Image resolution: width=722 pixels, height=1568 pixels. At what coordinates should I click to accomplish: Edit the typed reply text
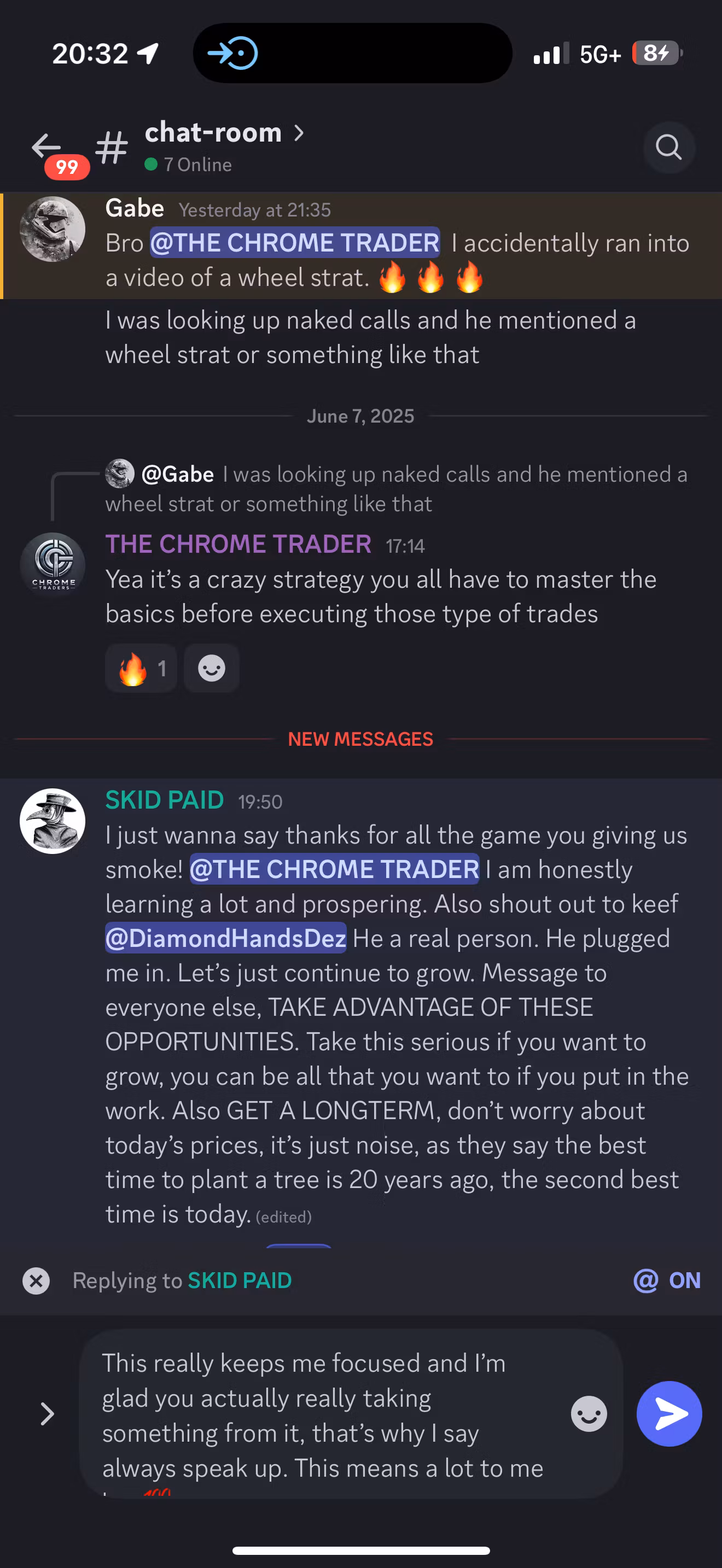pos(323,1413)
